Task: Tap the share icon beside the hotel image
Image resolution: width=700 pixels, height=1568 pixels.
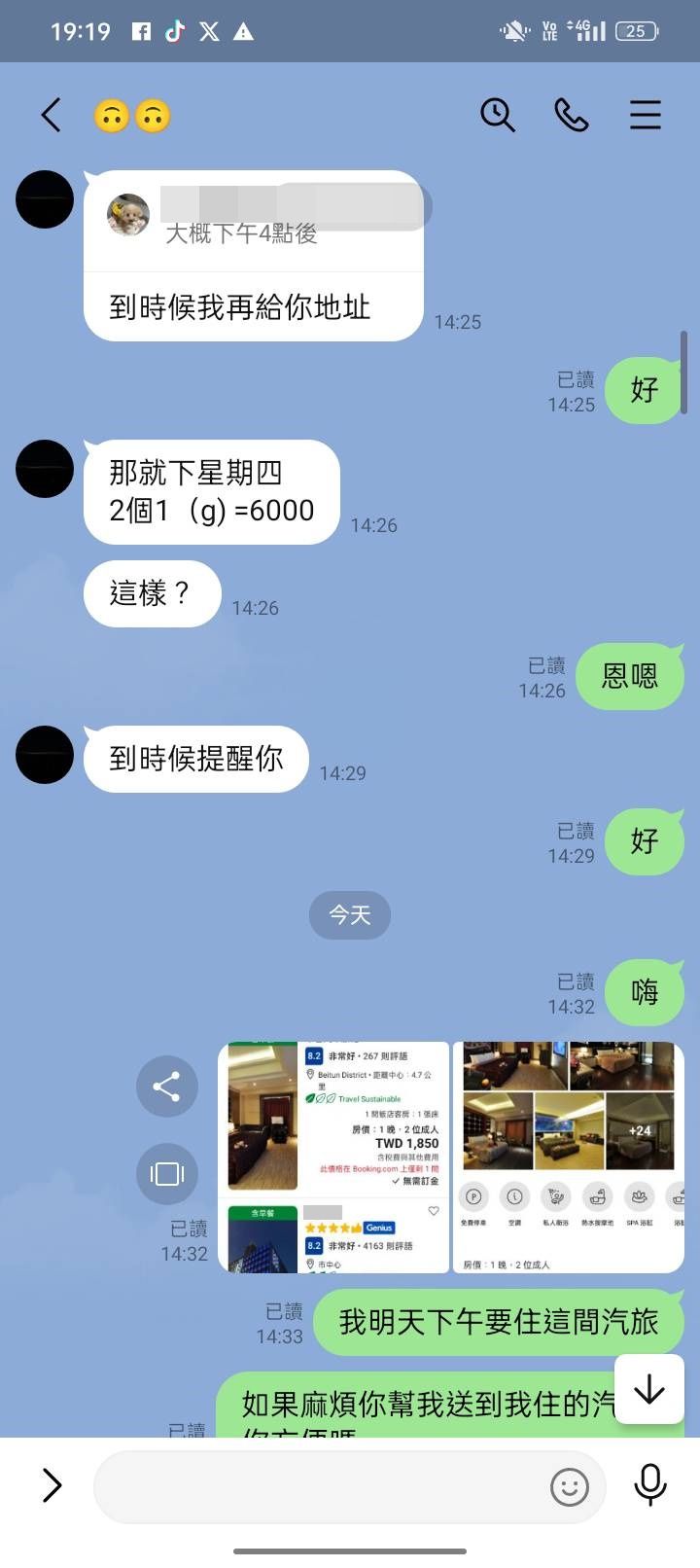Action: [x=166, y=1087]
